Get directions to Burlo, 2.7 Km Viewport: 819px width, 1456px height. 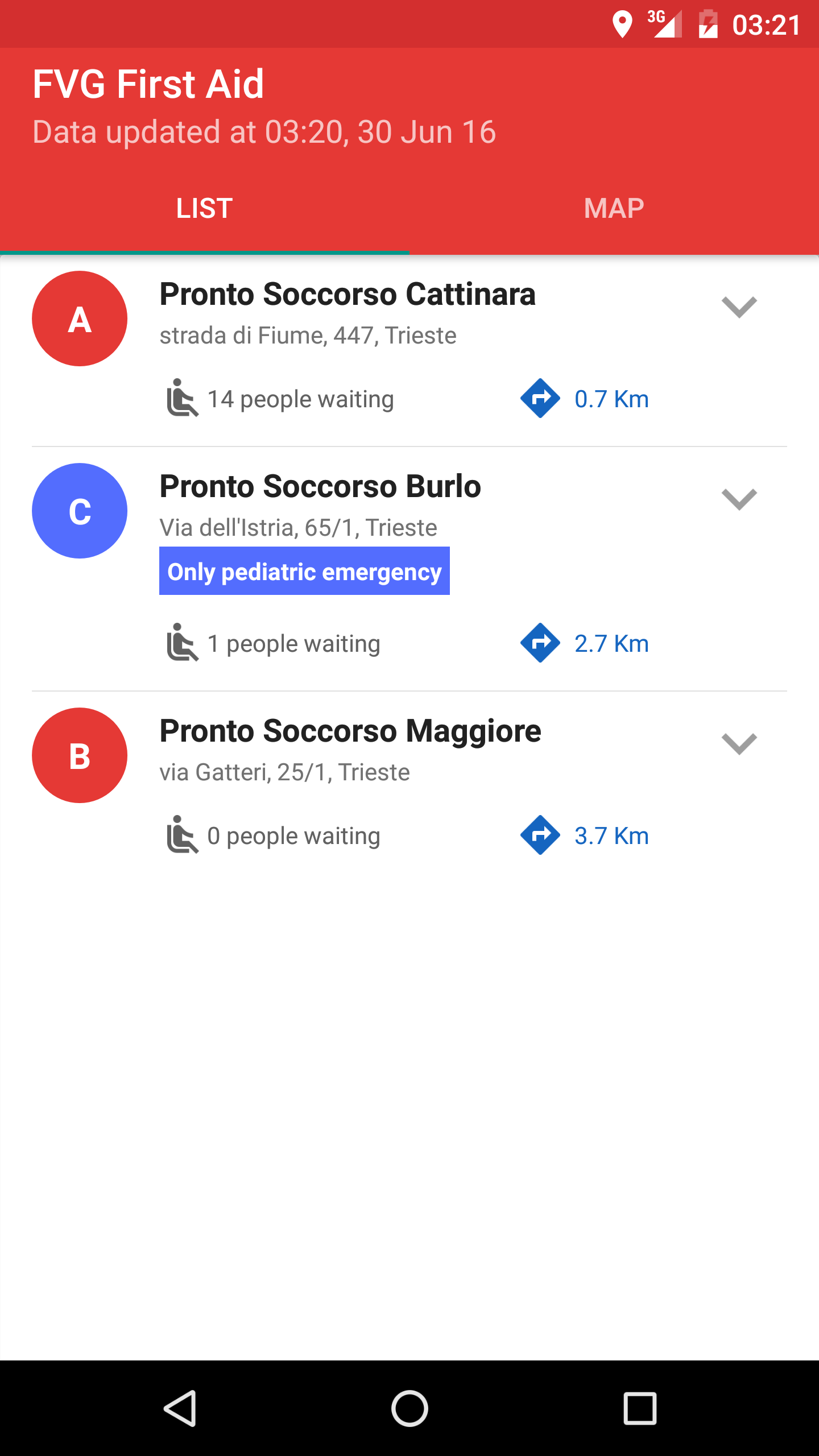pos(585,643)
